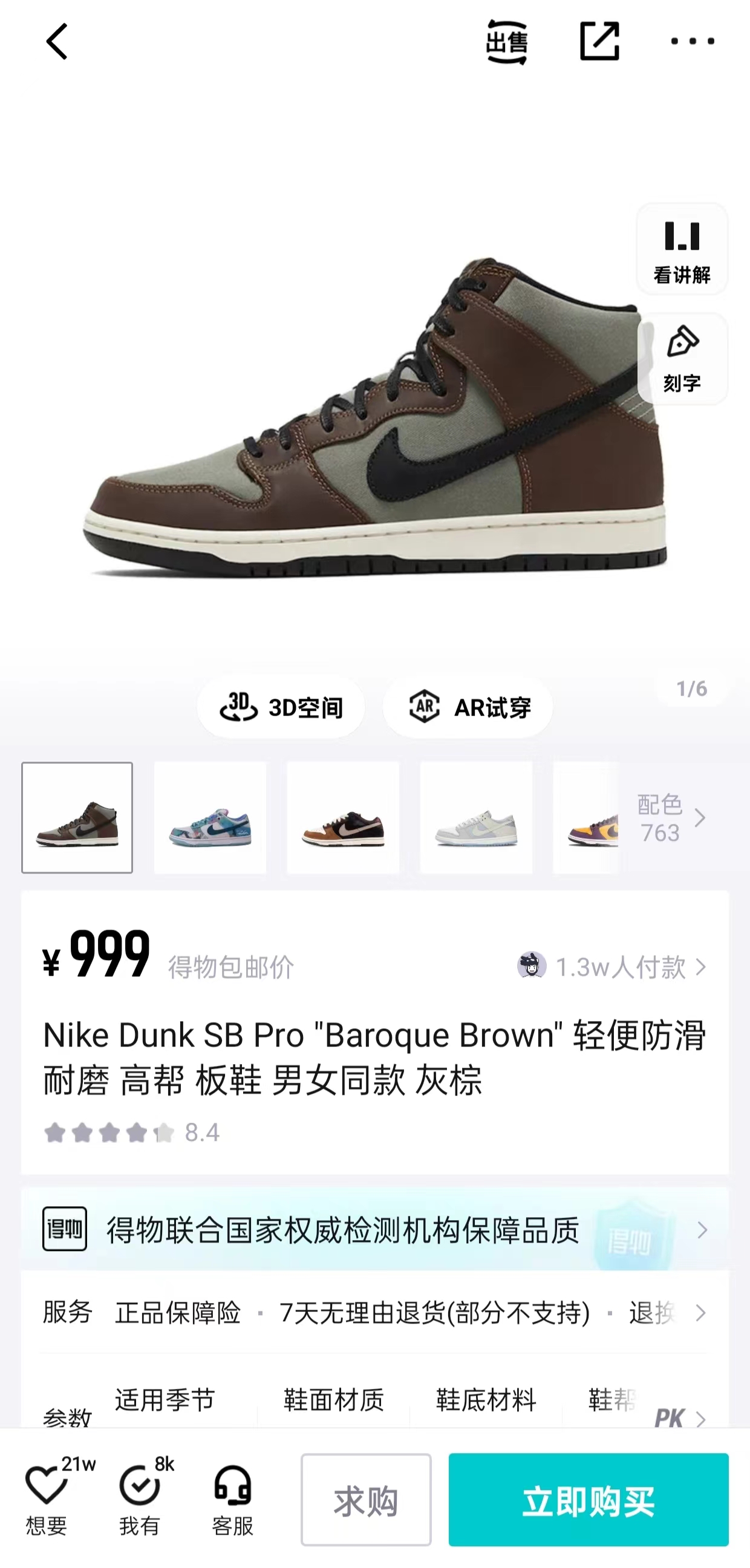Screen dimensions: 750x1568
Task: Select the blue tie-dye colorway thumbnail
Action: pyautogui.click(x=210, y=817)
